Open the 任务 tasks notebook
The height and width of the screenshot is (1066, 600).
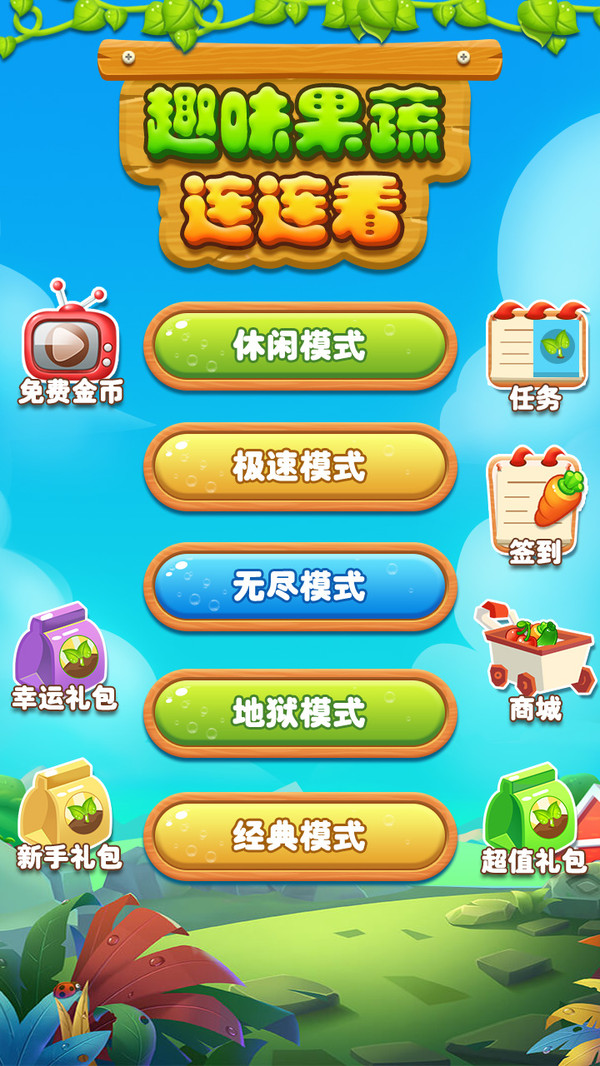click(x=537, y=350)
